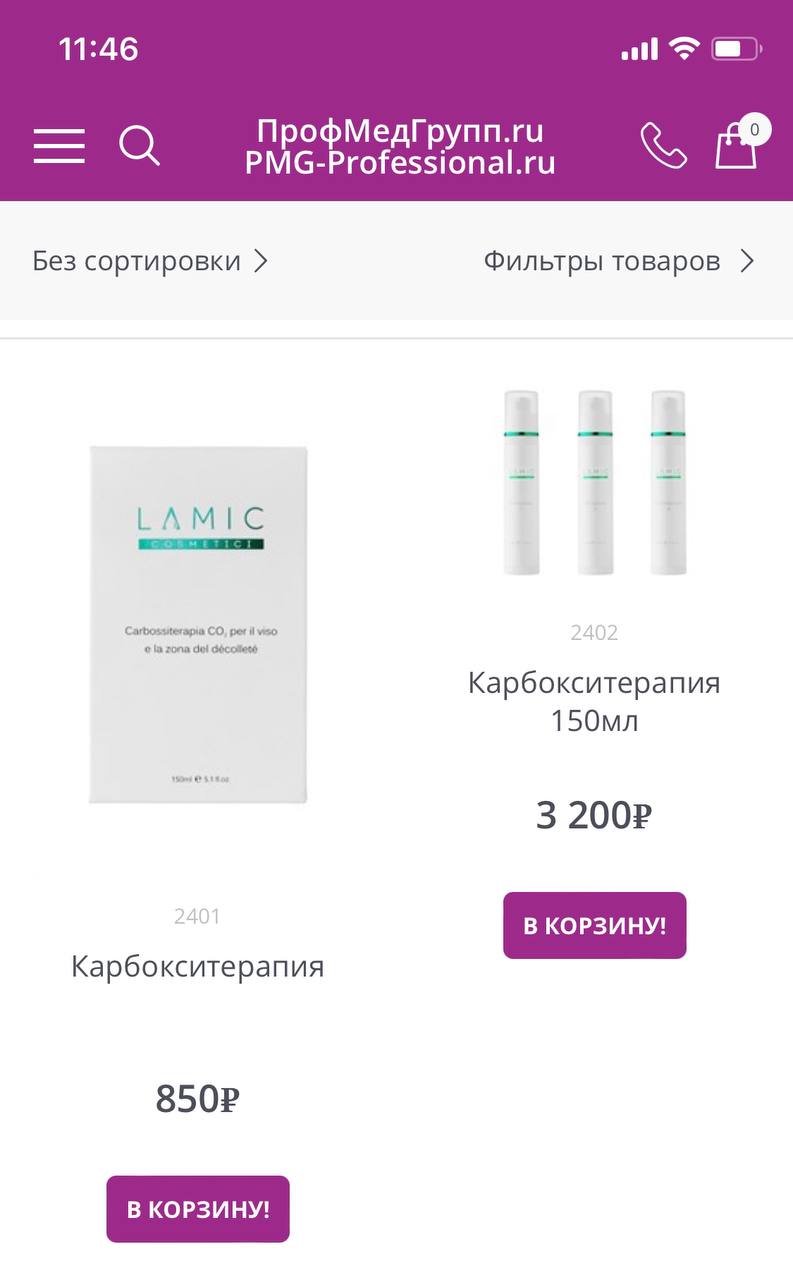Open the hamburger menu

click(x=59, y=146)
